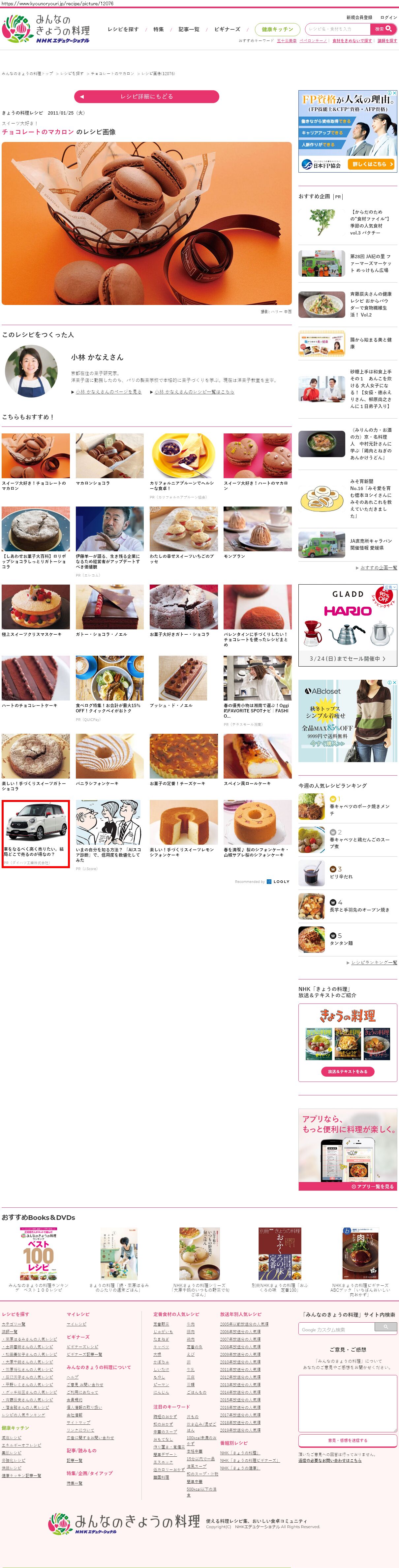The height and width of the screenshot is (1568, 399).
Task: Open the 特集 section
Action: pos(158,29)
